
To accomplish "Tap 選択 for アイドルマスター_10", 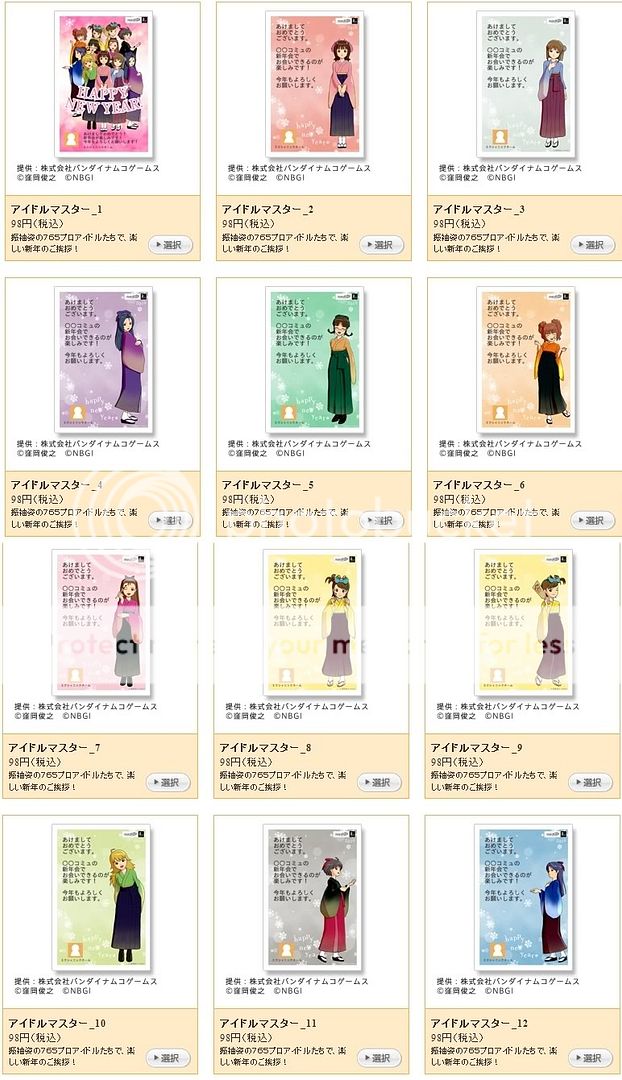I will tap(168, 1058).
